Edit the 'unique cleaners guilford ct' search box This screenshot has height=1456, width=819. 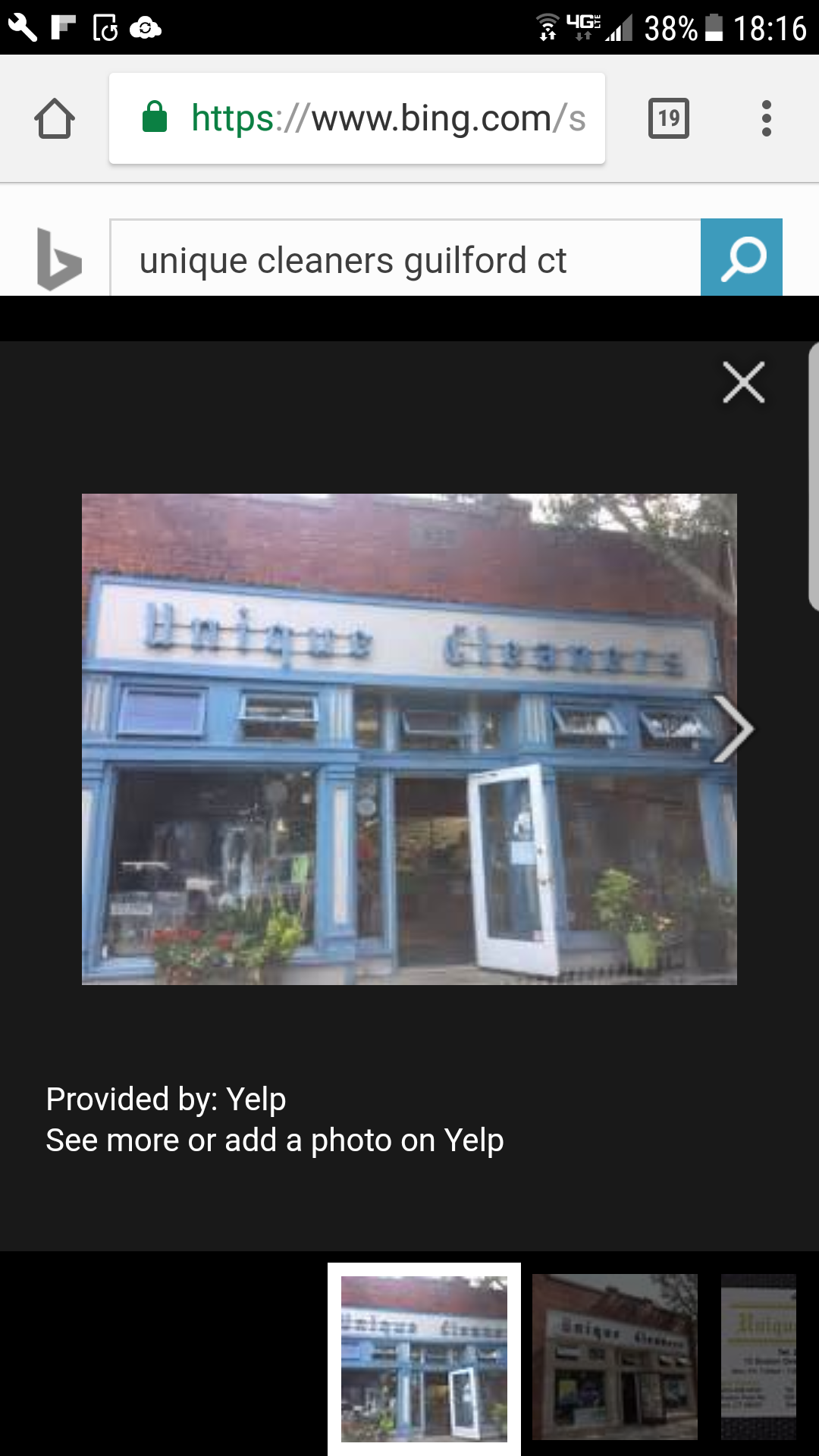click(x=406, y=260)
